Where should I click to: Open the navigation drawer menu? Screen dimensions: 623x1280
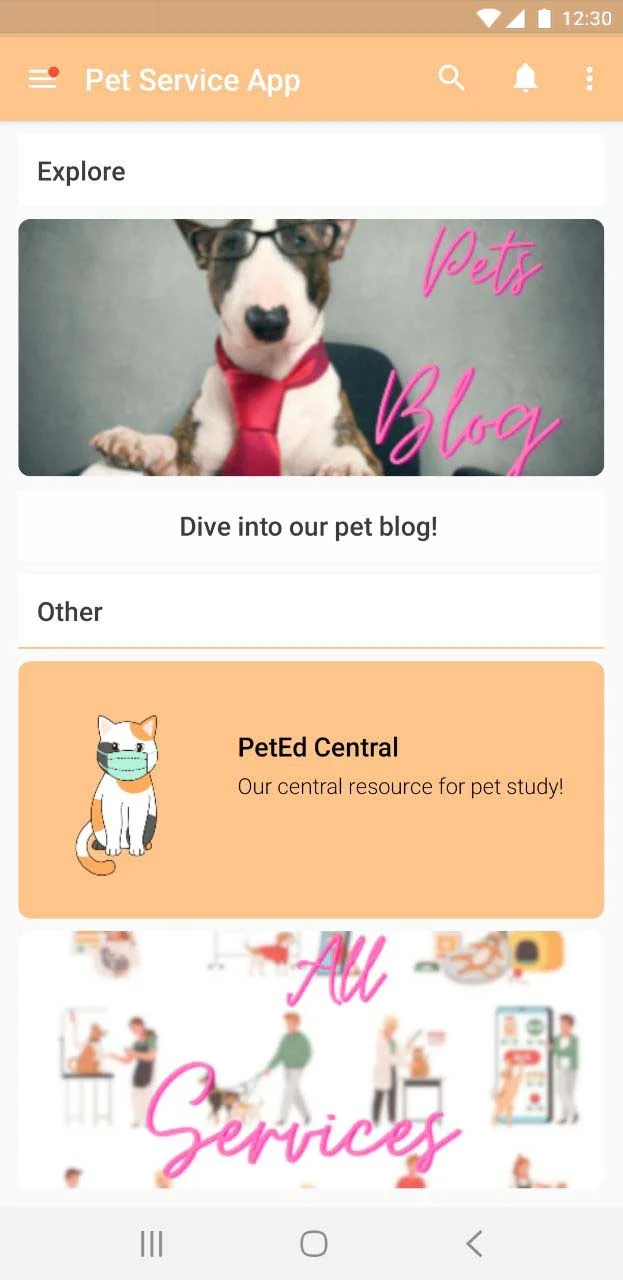point(43,79)
